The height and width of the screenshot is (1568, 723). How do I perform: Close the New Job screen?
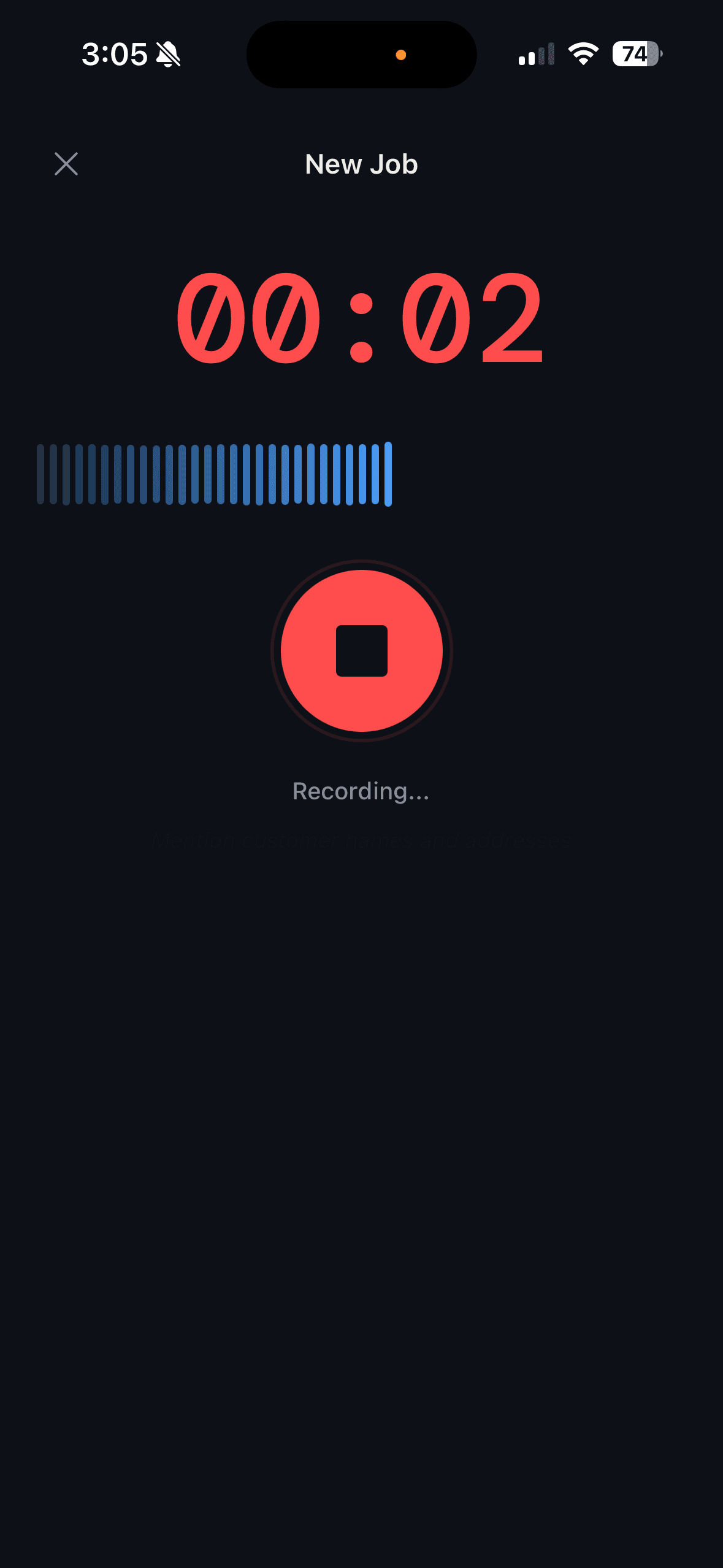pos(66,164)
